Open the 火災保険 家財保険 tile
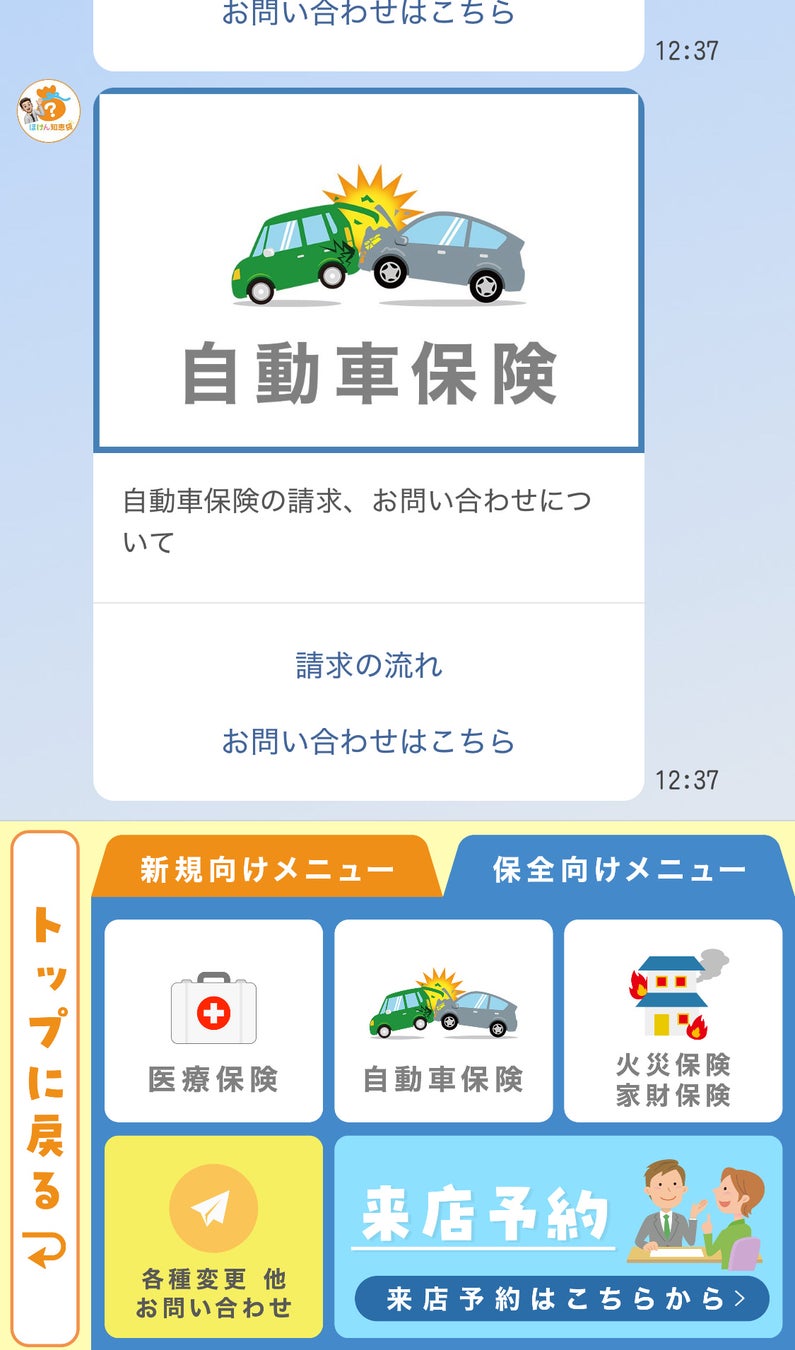Viewport: 795px width, 1350px height. click(x=673, y=1021)
